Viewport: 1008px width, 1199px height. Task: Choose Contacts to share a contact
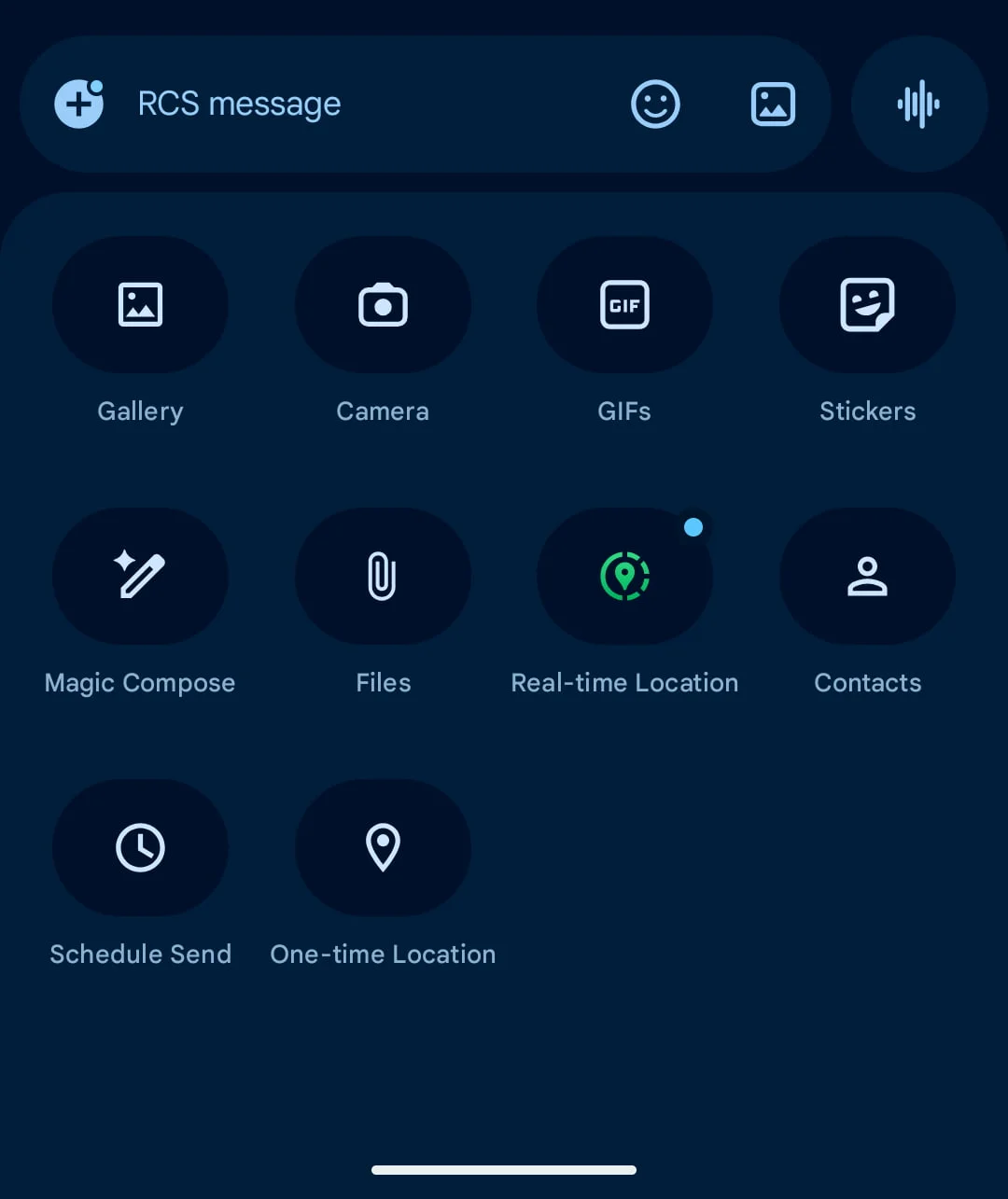(x=867, y=576)
